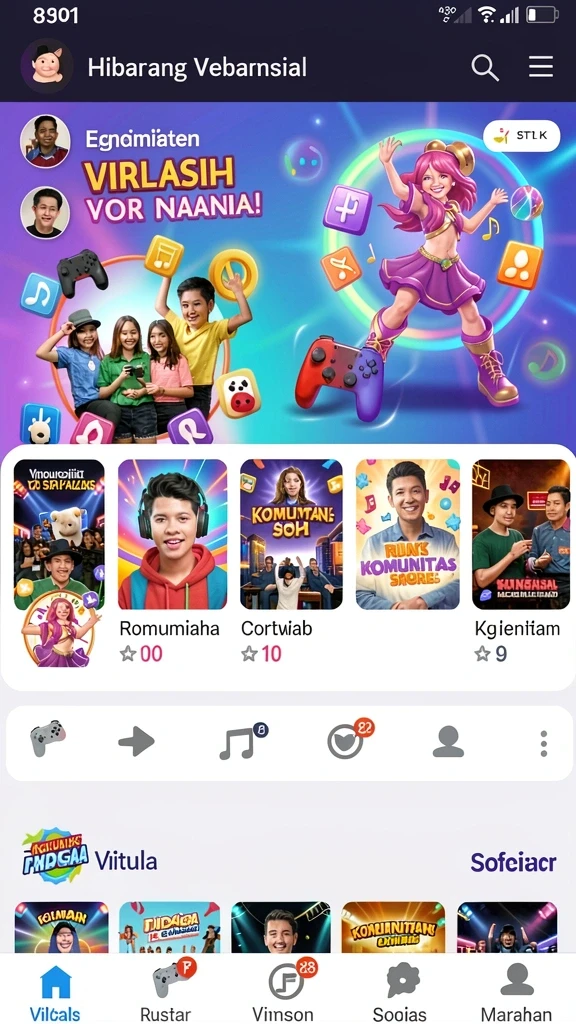
Task: Switch to the Rustar tab
Action: coord(167,991)
